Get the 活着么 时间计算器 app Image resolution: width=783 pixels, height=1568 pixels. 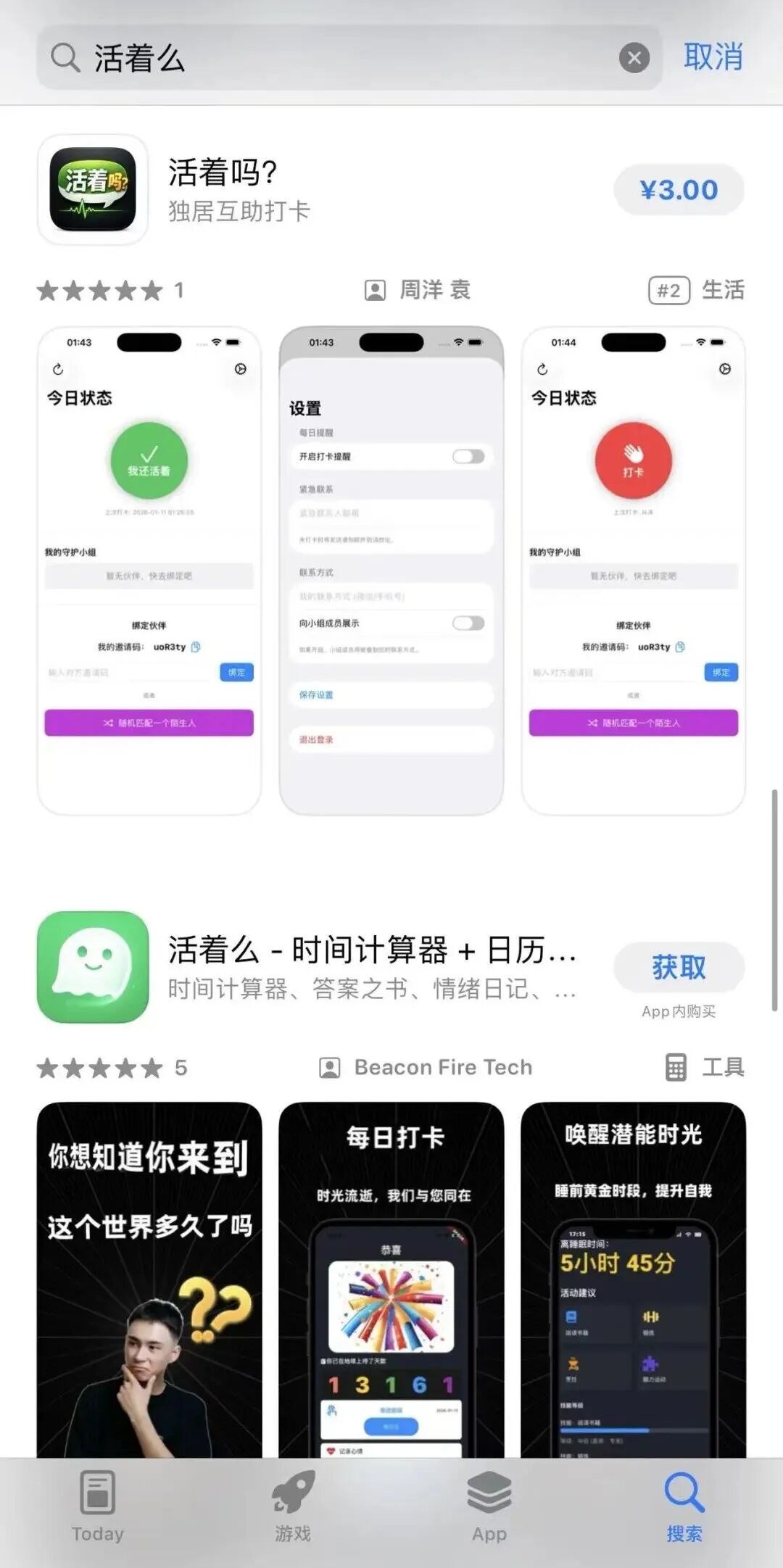(679, 967)
